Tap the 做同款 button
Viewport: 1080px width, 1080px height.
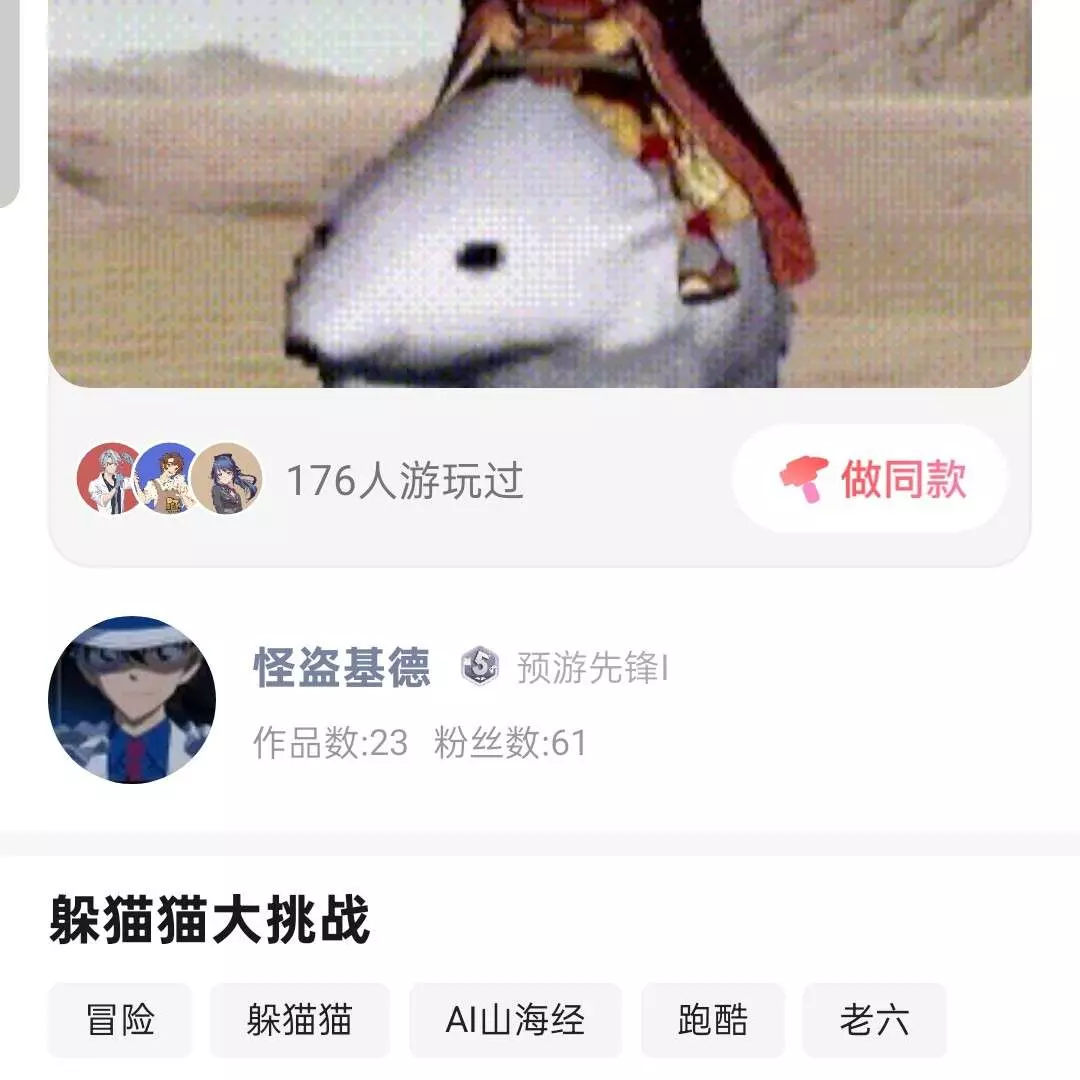click(x=870, y=479)
